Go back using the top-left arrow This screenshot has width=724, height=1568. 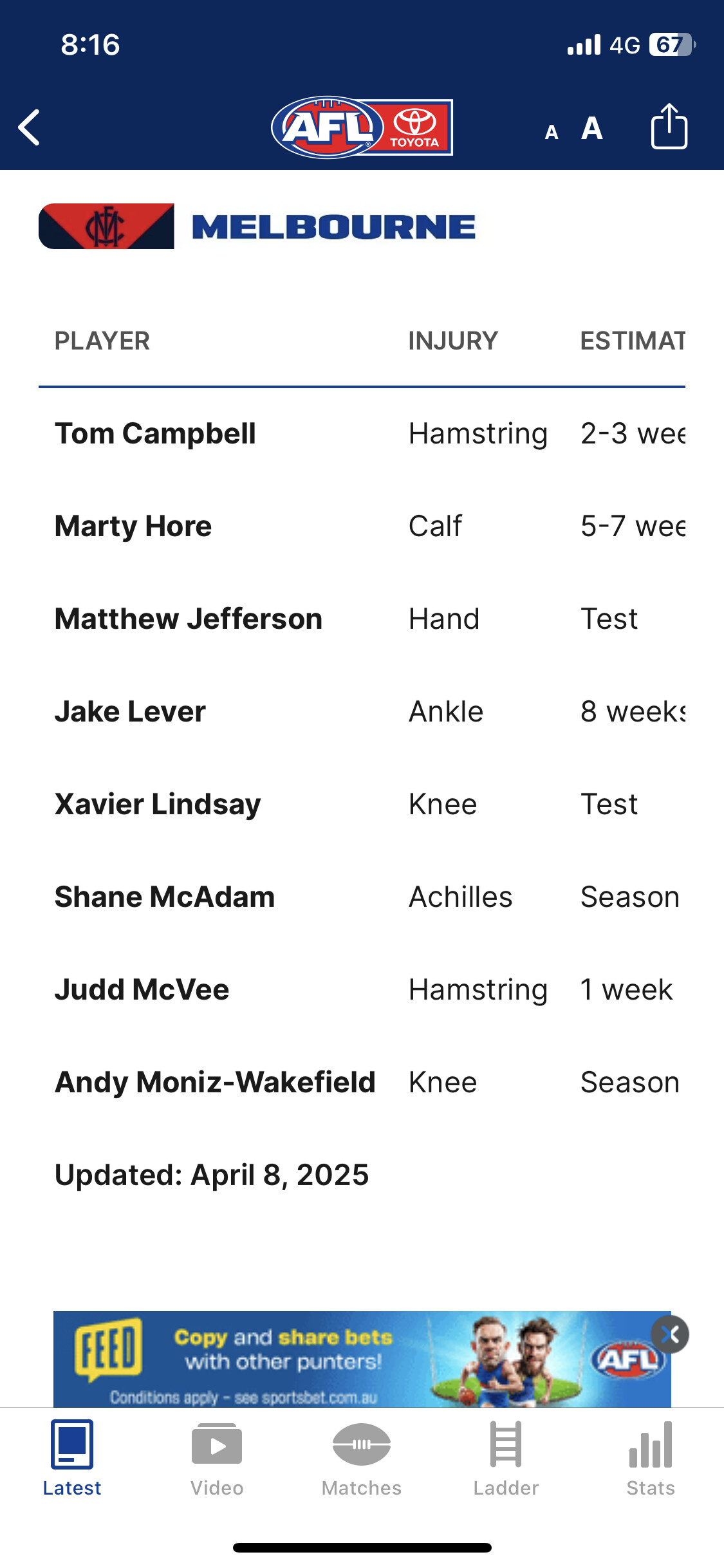pyautogui.click(x=30, y=127)
